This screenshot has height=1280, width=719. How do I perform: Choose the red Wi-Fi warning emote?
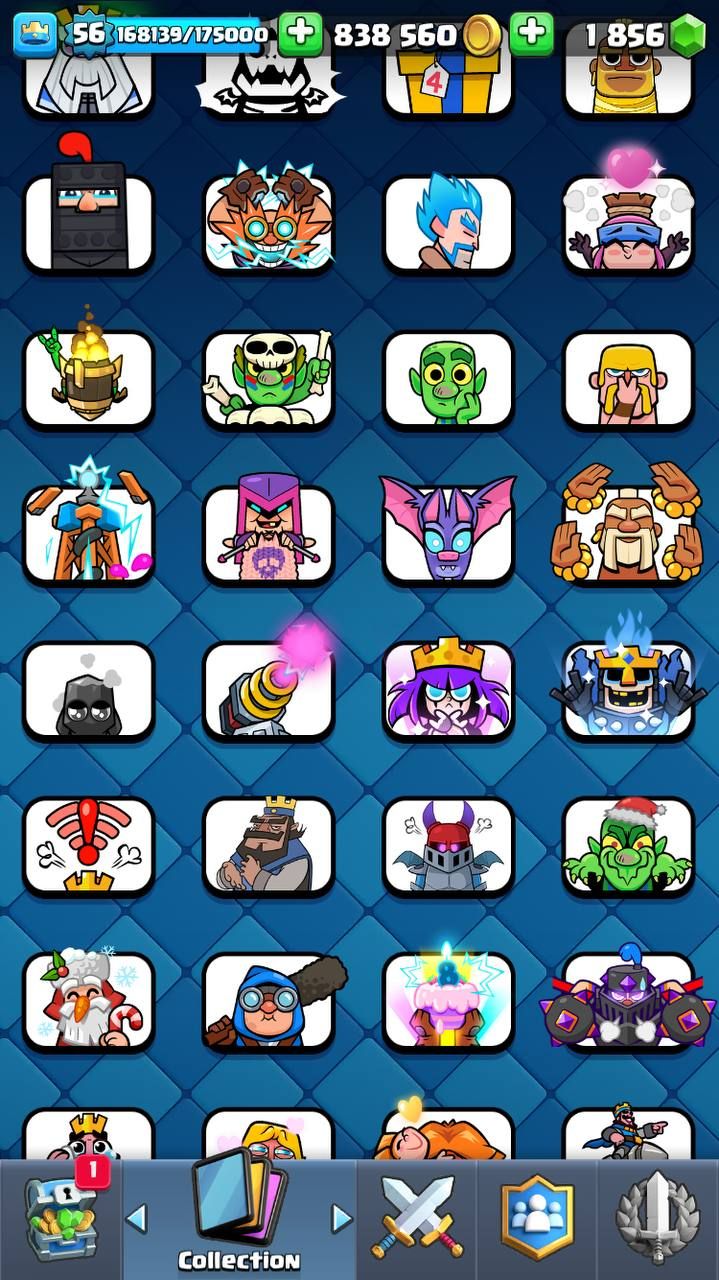click(x=88, y=845)
